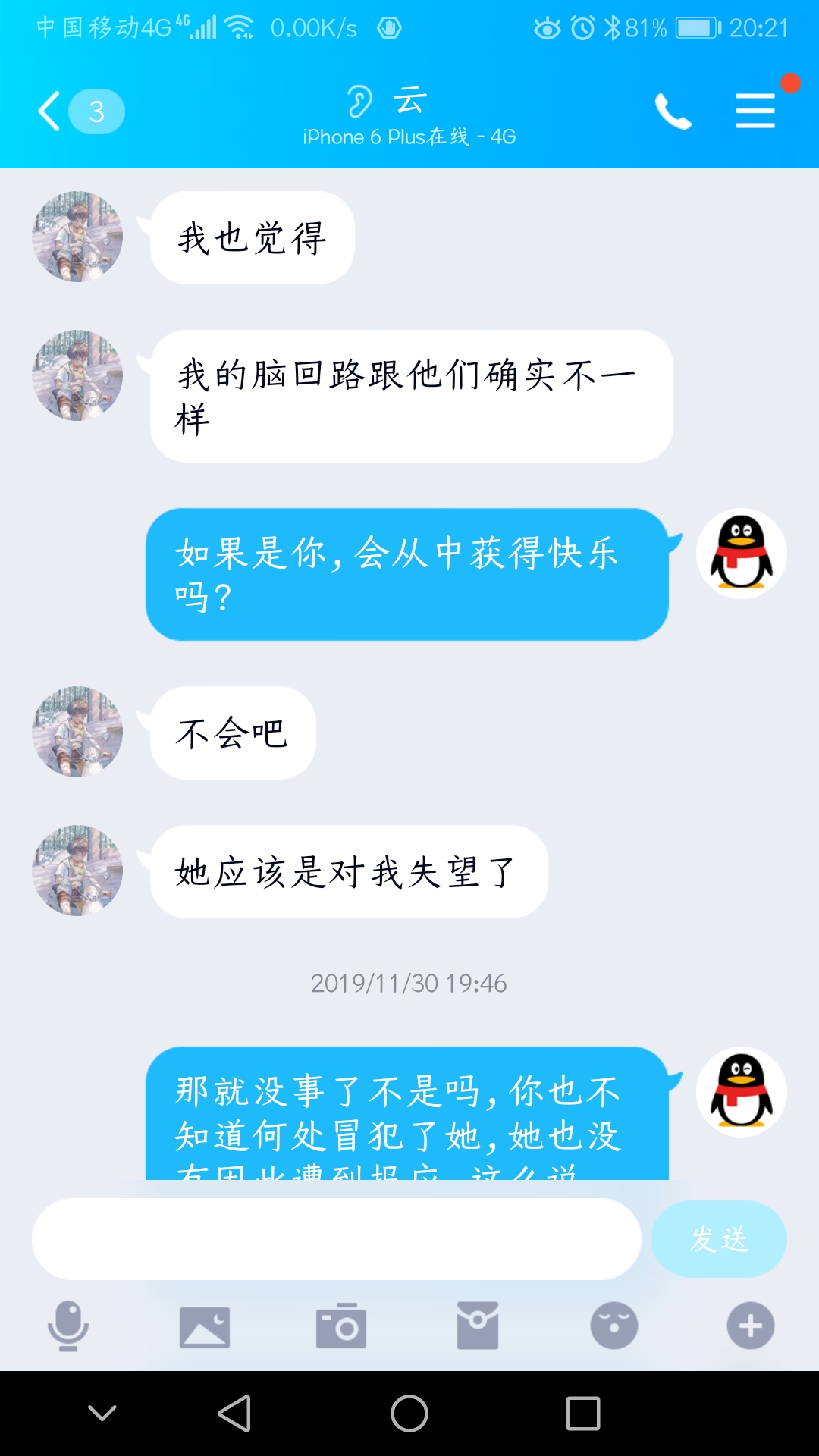Open more options with the plus icon
Image resolution: width=819 pixels, height=1456 pixels.
click(751, 1326)
